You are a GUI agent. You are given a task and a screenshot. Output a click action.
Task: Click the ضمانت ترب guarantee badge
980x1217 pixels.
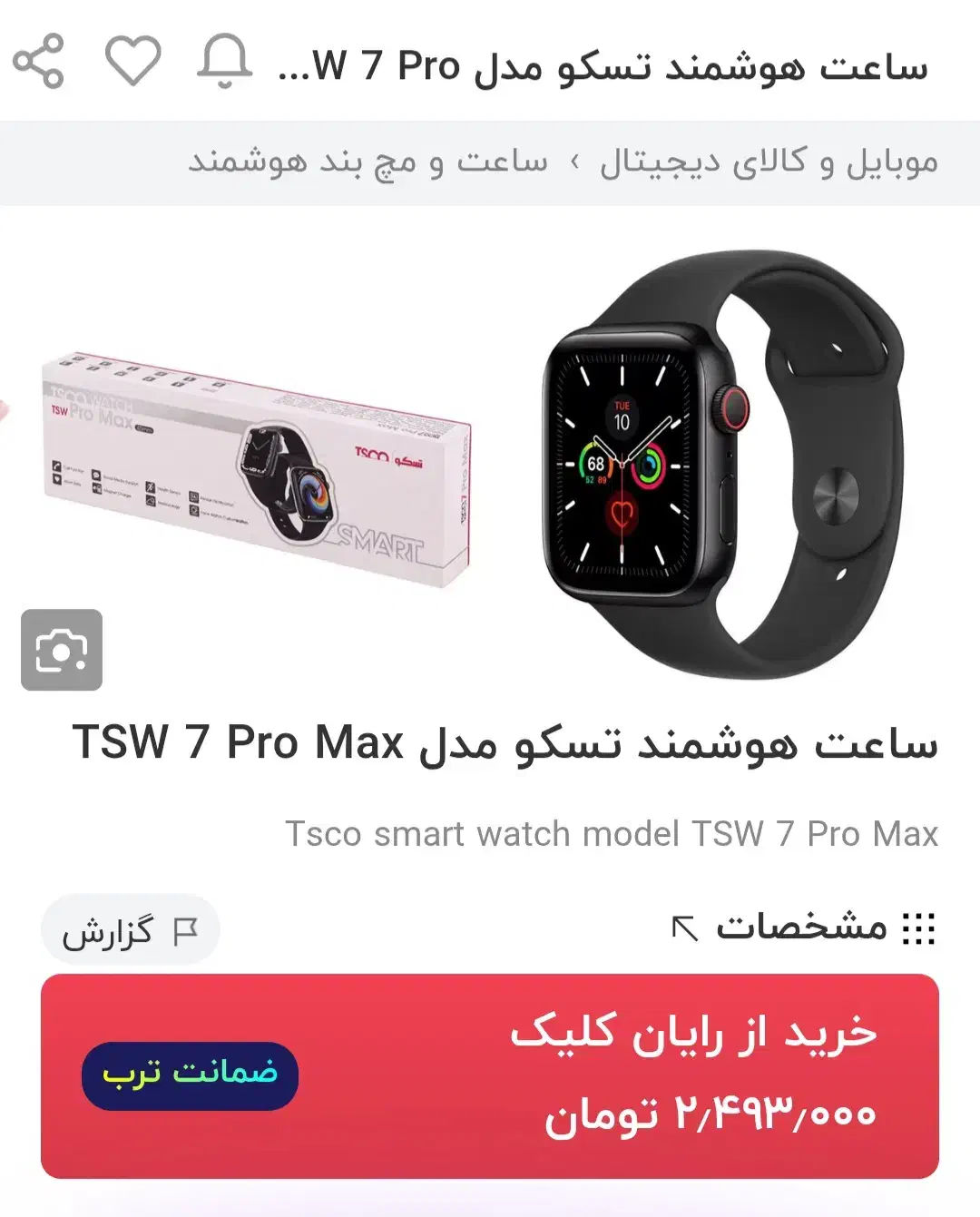[x=191, y=1075]
